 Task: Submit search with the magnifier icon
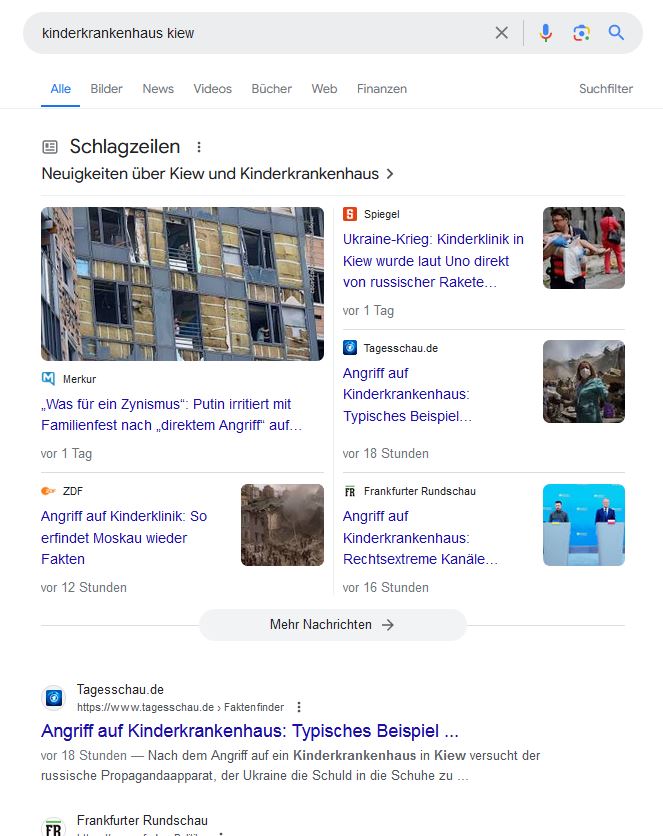click(616, 33)
